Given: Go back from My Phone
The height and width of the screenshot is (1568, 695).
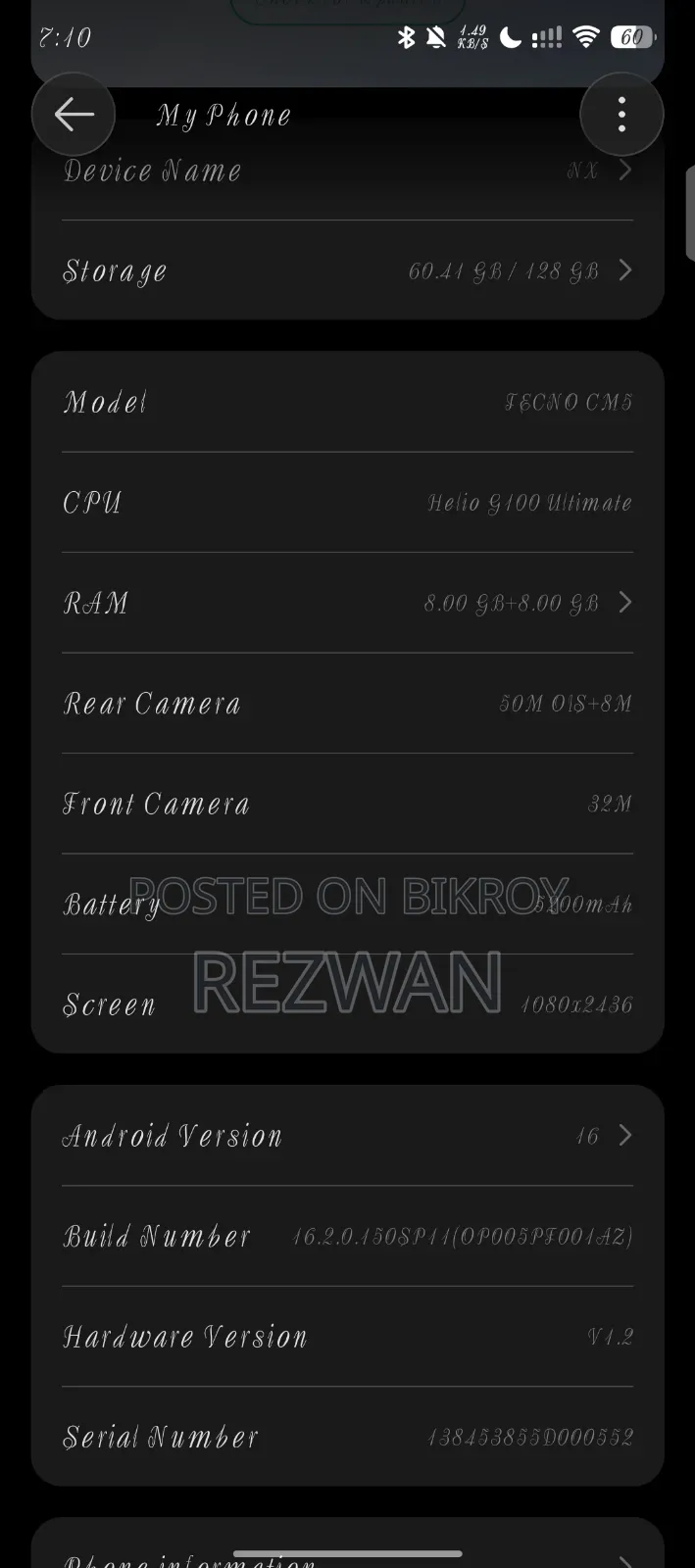Looking at the screenshot, I should (x=74, y=115).
